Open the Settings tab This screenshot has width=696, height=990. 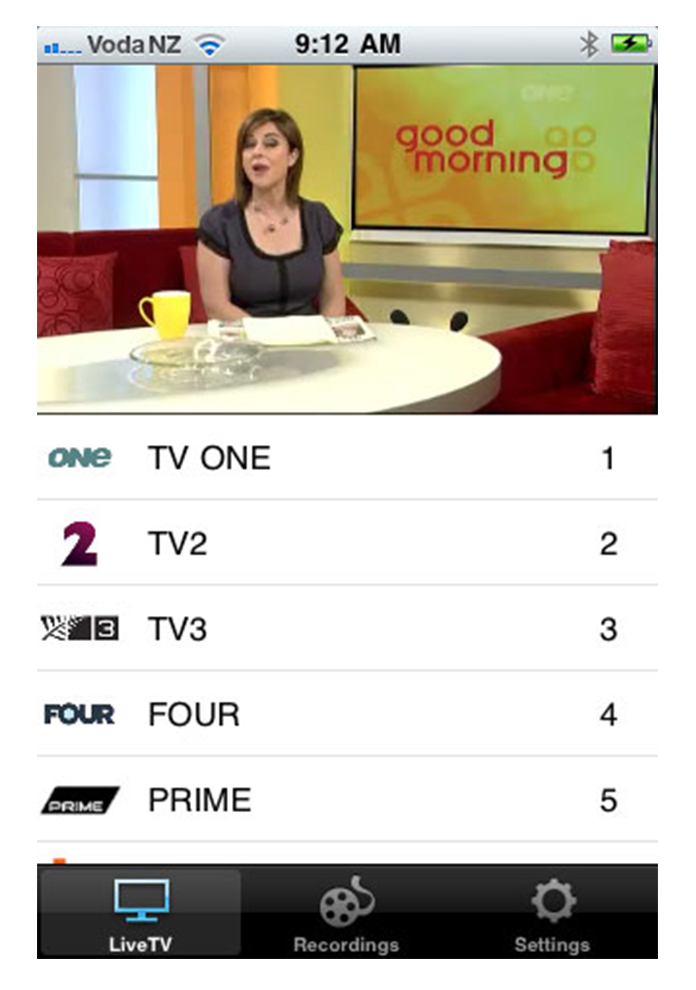coord(552,914)
